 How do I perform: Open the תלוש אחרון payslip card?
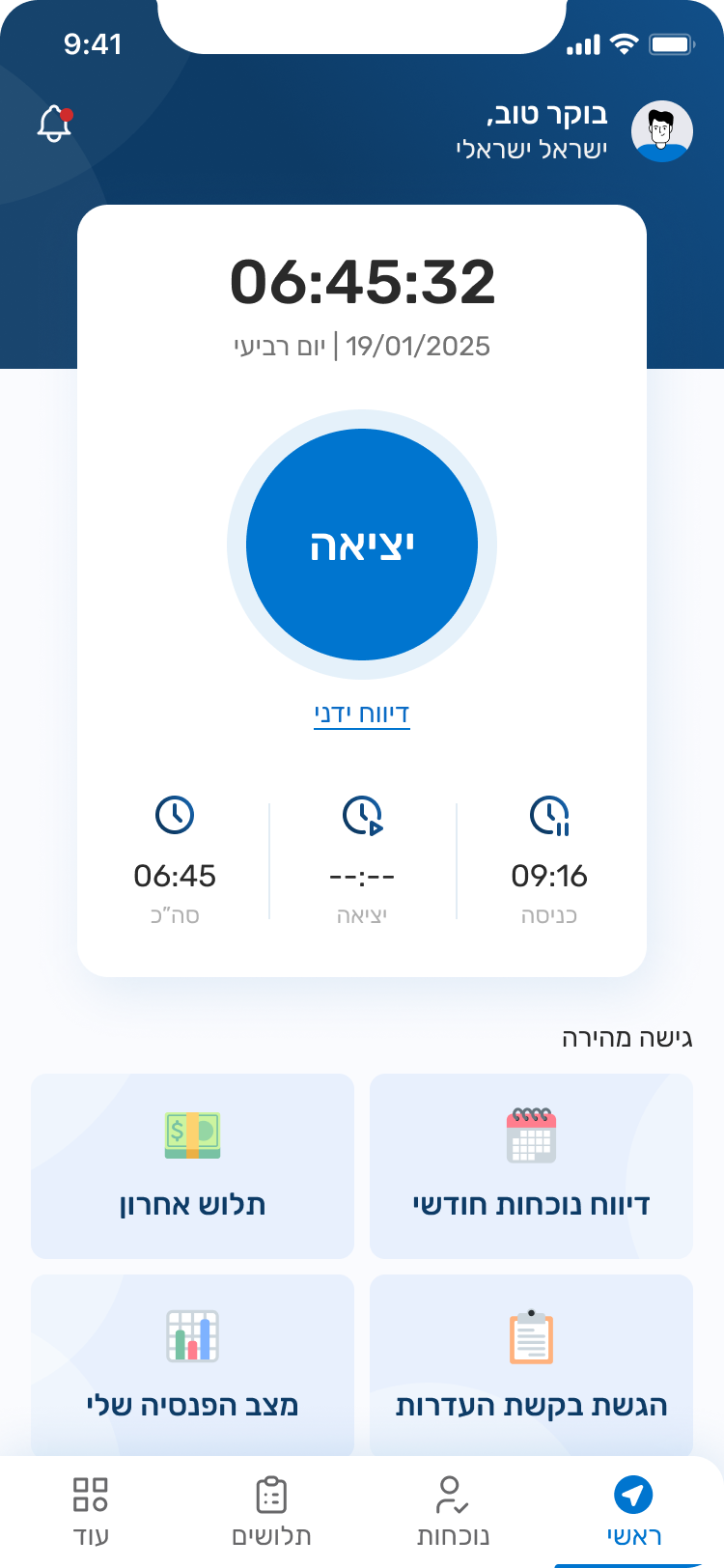pyautogui.click(x=192, y=1165)
